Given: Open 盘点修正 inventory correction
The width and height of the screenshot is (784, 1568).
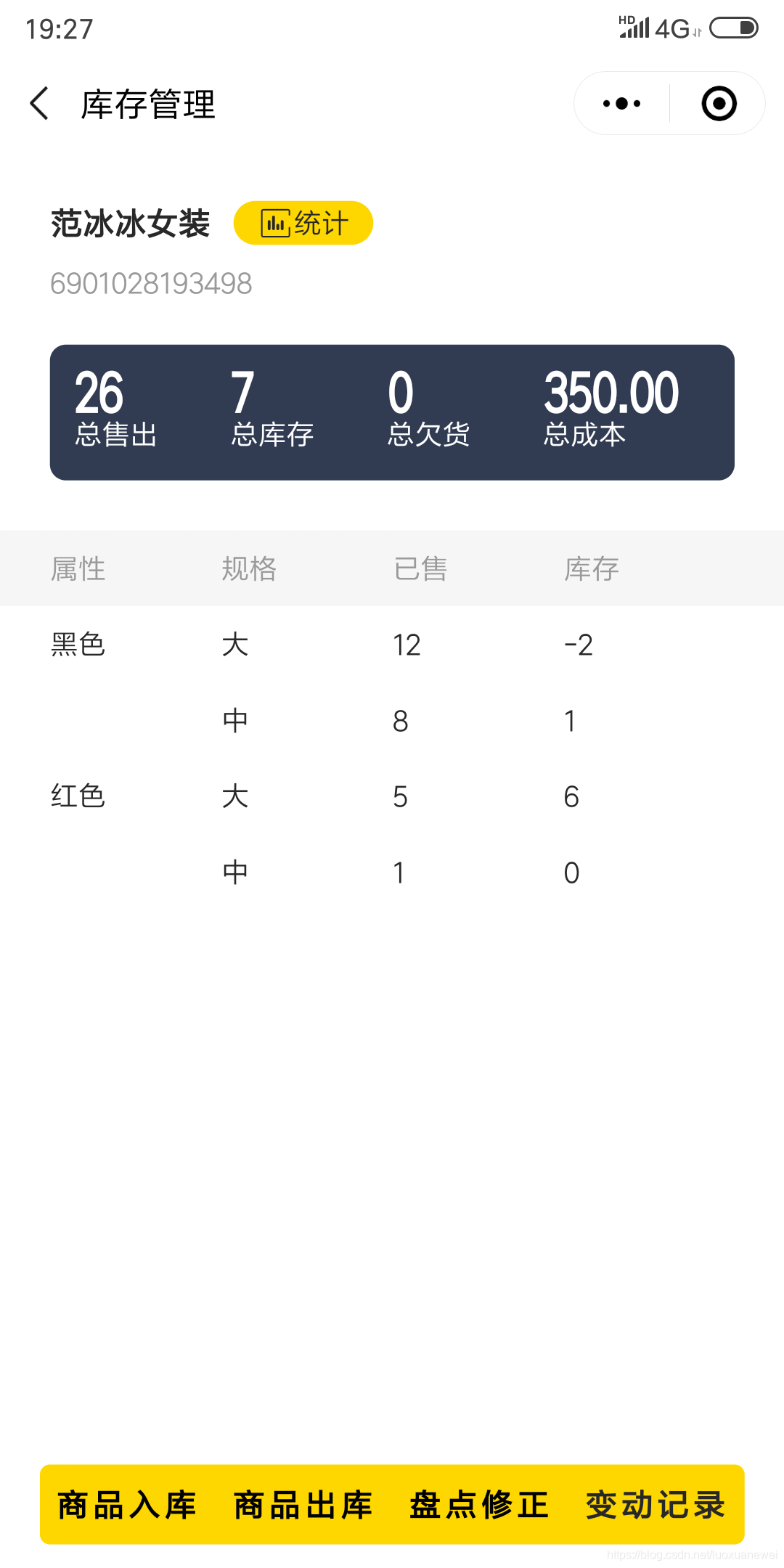Looking at the screenshot, I should tap(479, 1505).
